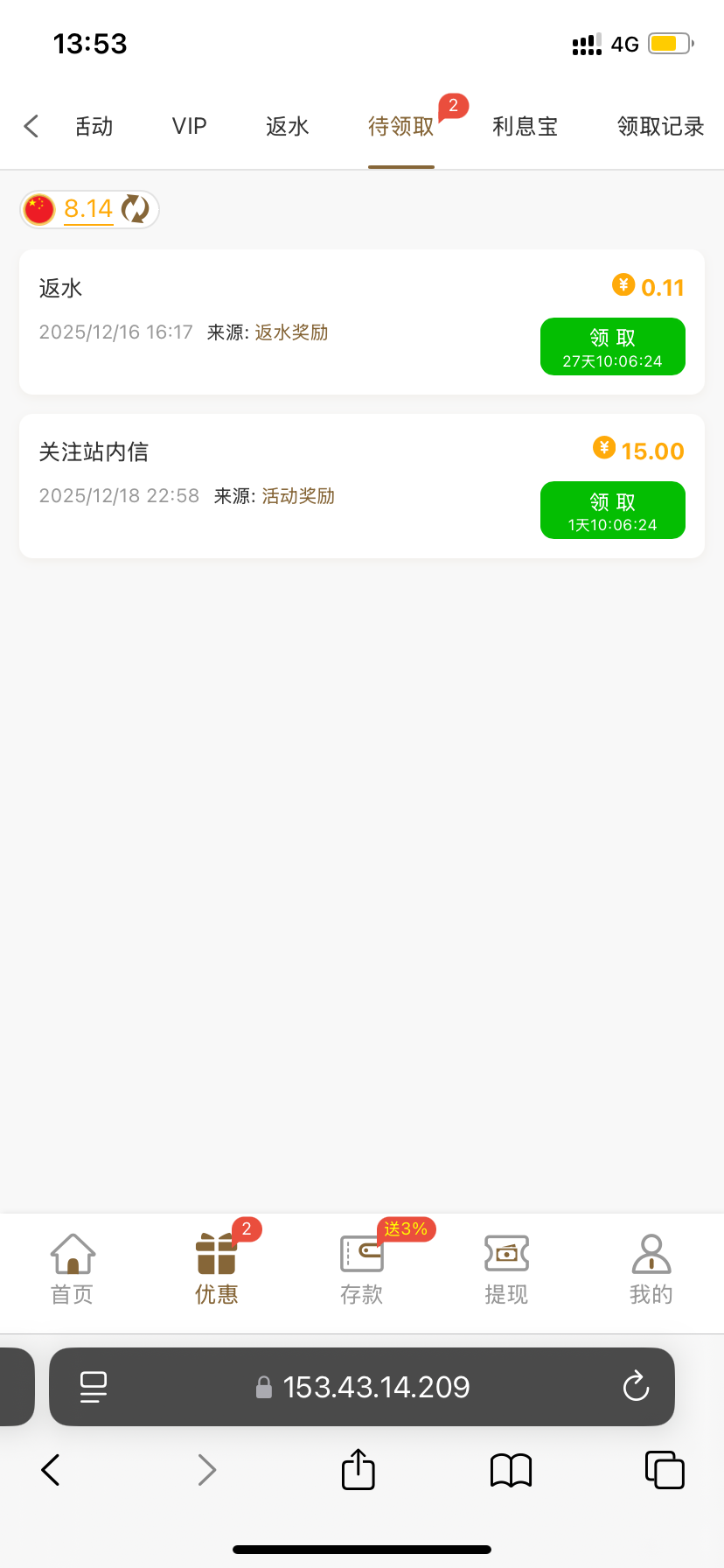Select the 待领取 tab
This screenshot has width=724, height=1568.
click(x=401, y=127)
